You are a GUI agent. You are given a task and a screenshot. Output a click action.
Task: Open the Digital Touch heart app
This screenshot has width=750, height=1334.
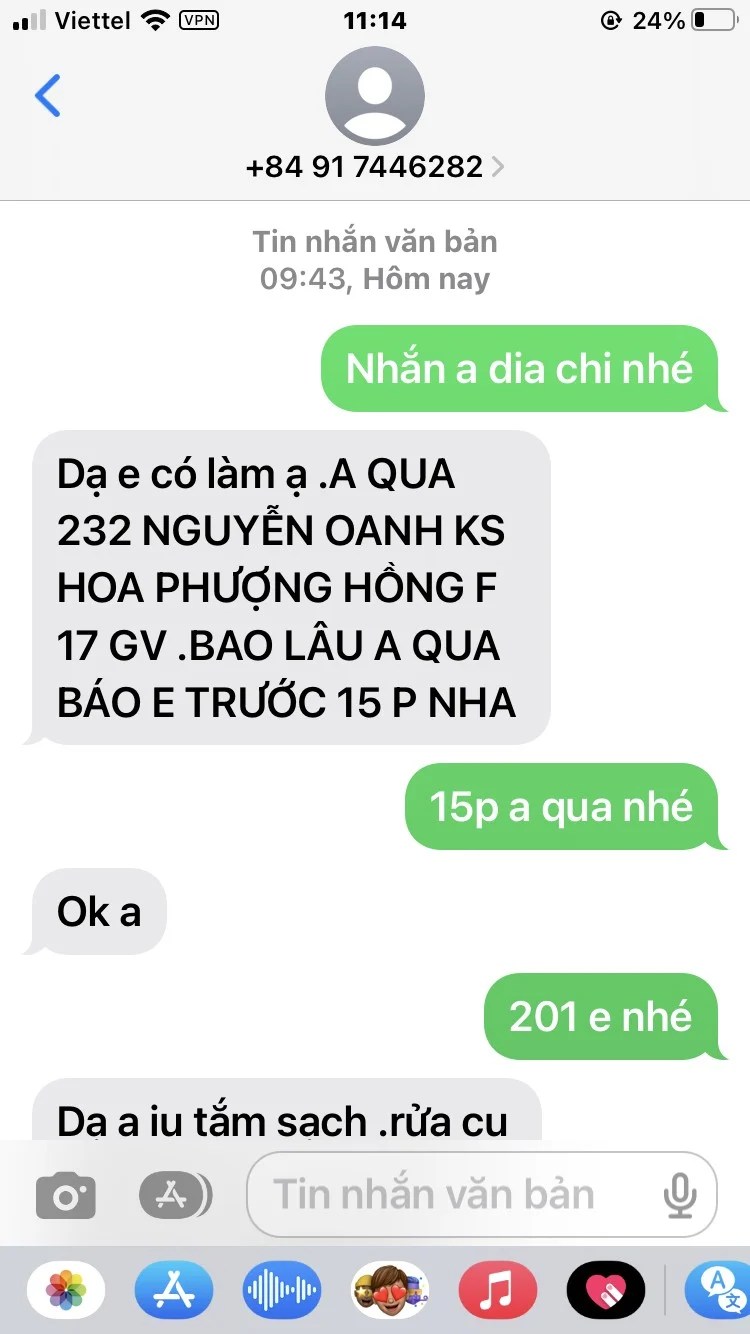tap(606, 1290)
